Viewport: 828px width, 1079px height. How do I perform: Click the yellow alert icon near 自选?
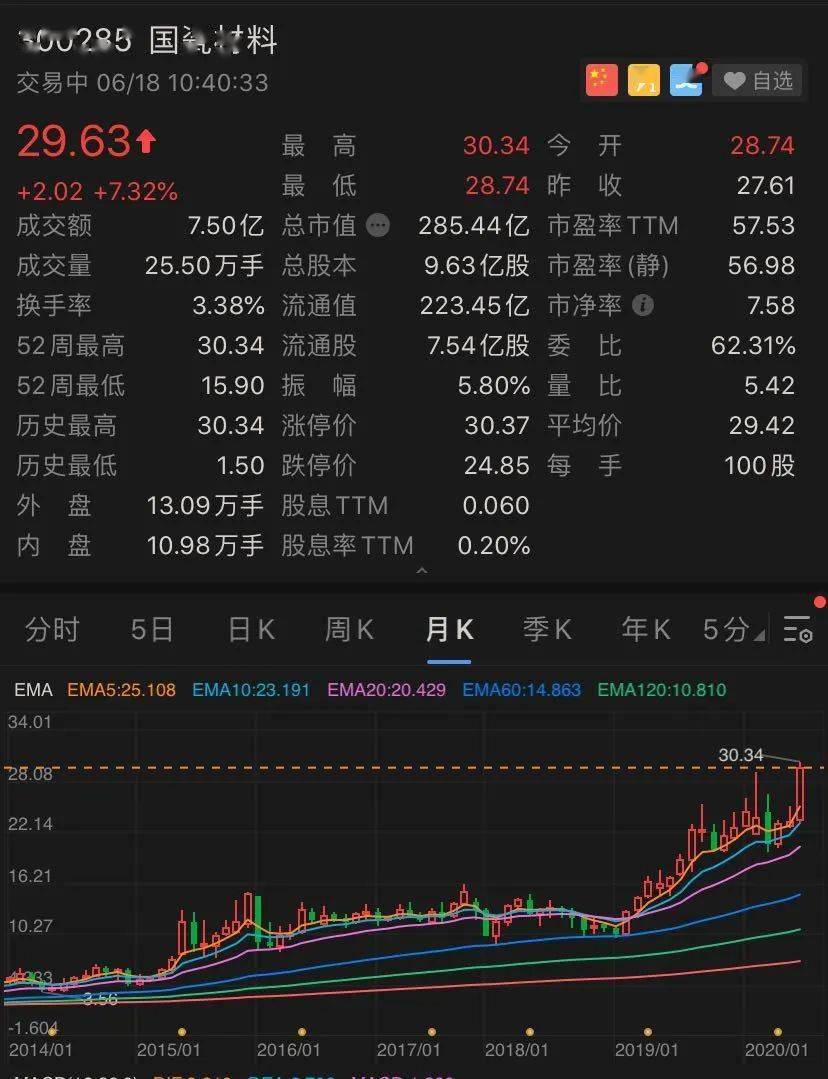tap(643, 80)
